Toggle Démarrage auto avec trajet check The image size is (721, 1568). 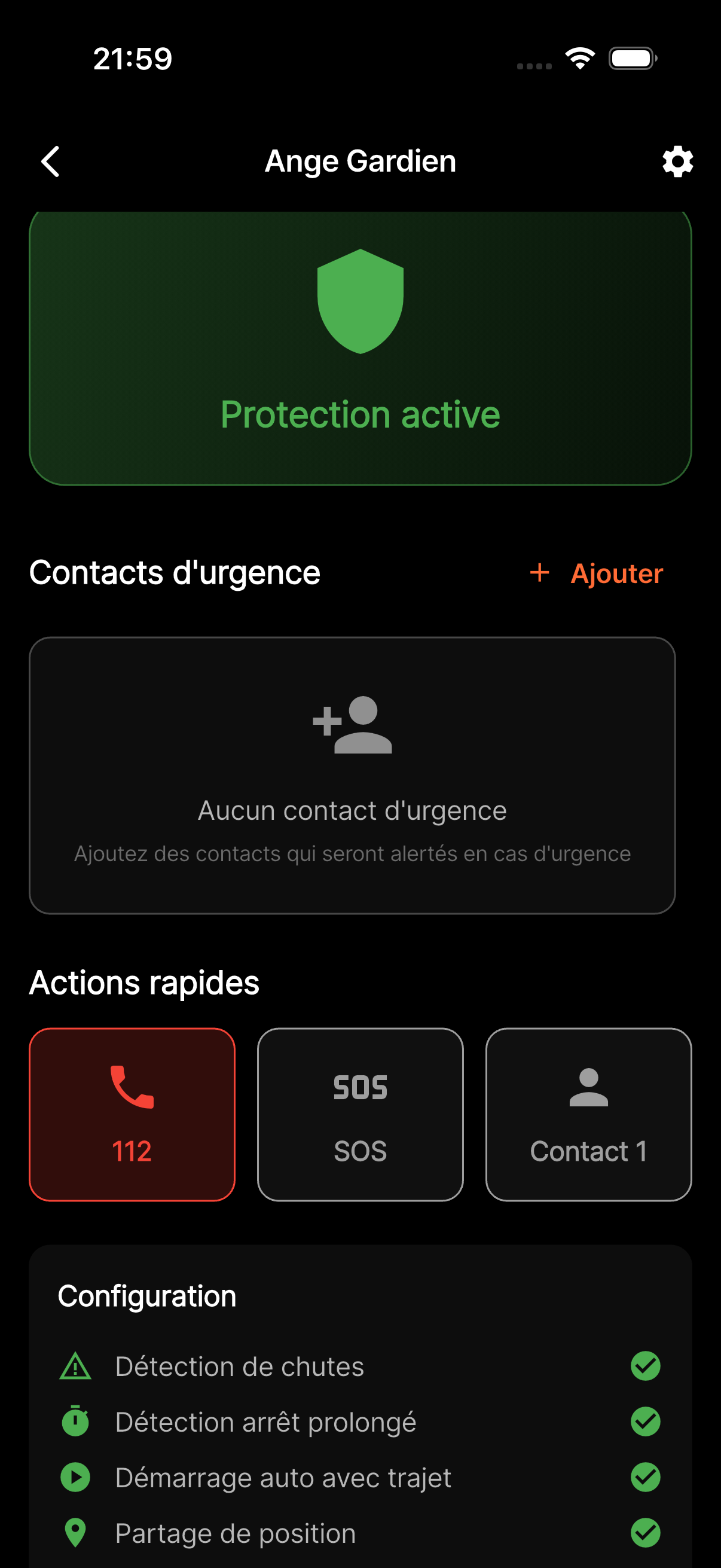(645, 1477)
